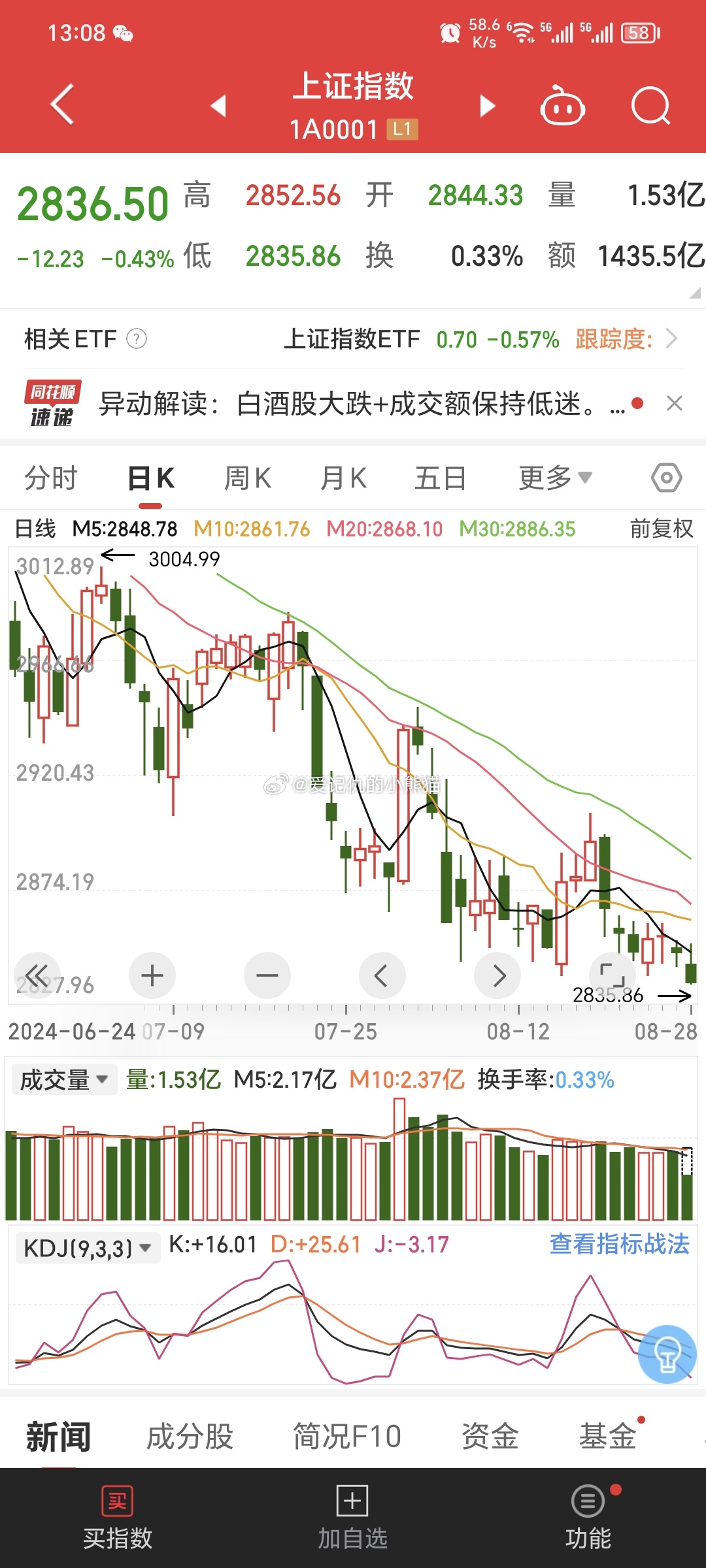Screen dimensions: 706x1568
Task: Open the robot assistant icon
Action: click(562, 106)
